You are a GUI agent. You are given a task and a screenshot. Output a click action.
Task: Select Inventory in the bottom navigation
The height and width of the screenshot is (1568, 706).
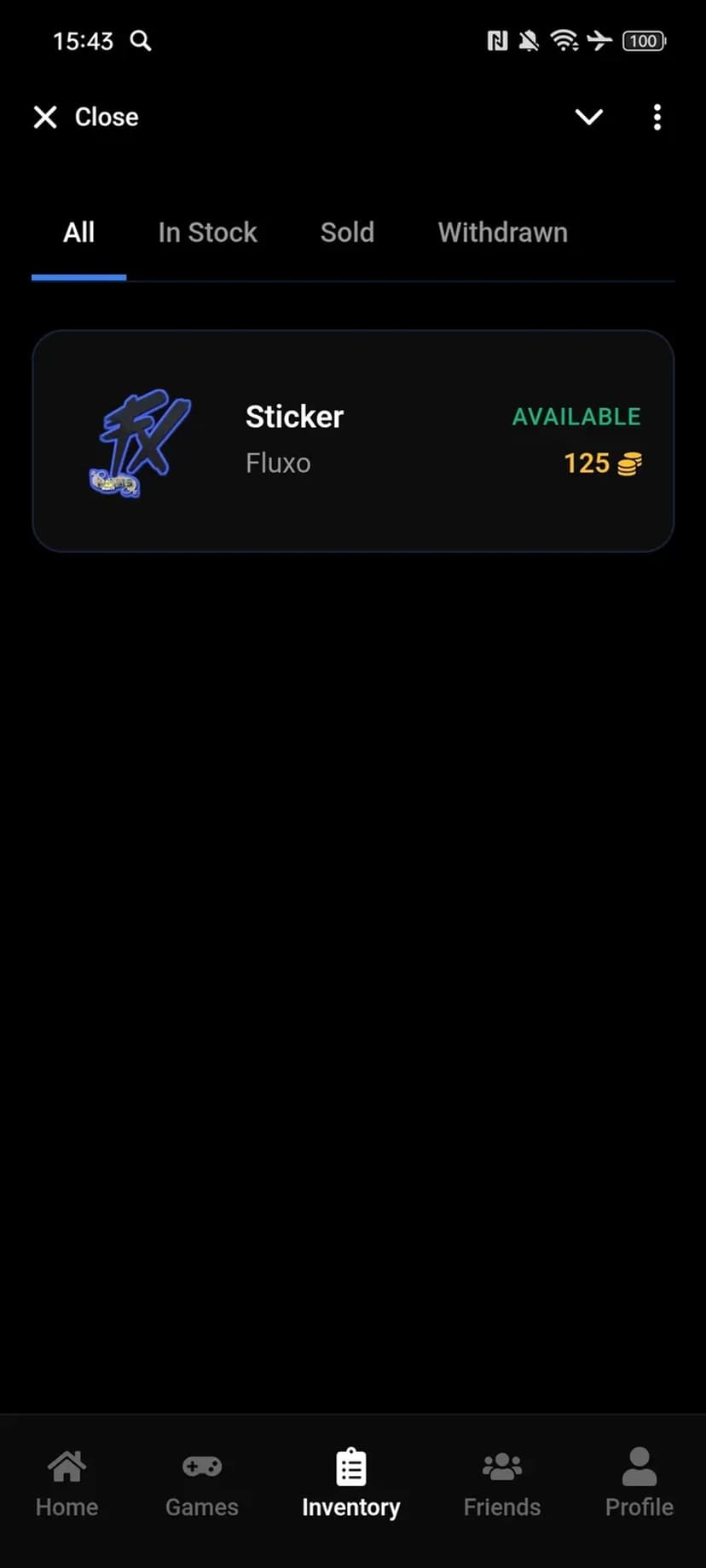click(x=350, y=1484)
